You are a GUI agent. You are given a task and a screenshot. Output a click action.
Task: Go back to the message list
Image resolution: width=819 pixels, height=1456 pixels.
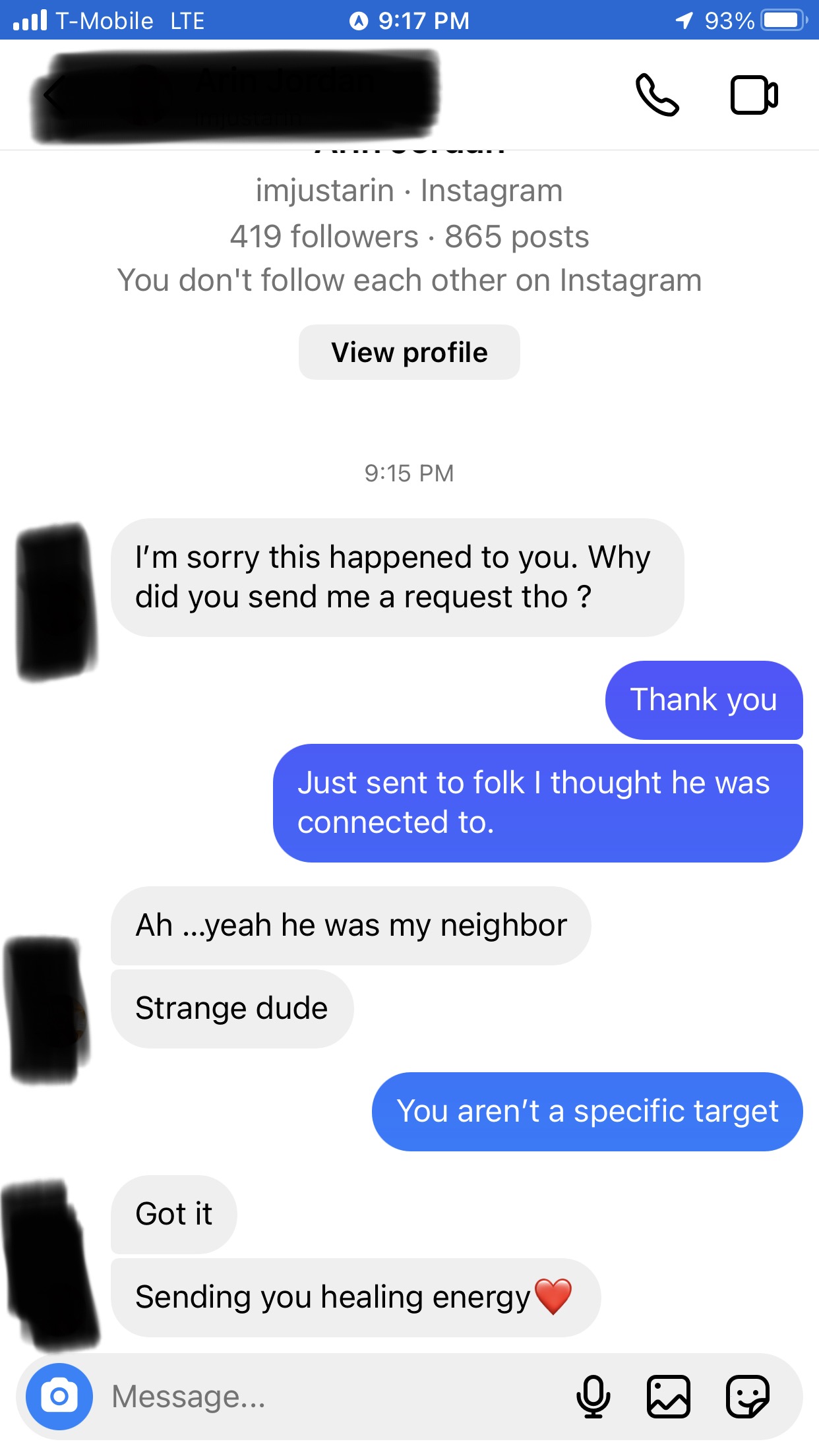click(x=51, y=96)
